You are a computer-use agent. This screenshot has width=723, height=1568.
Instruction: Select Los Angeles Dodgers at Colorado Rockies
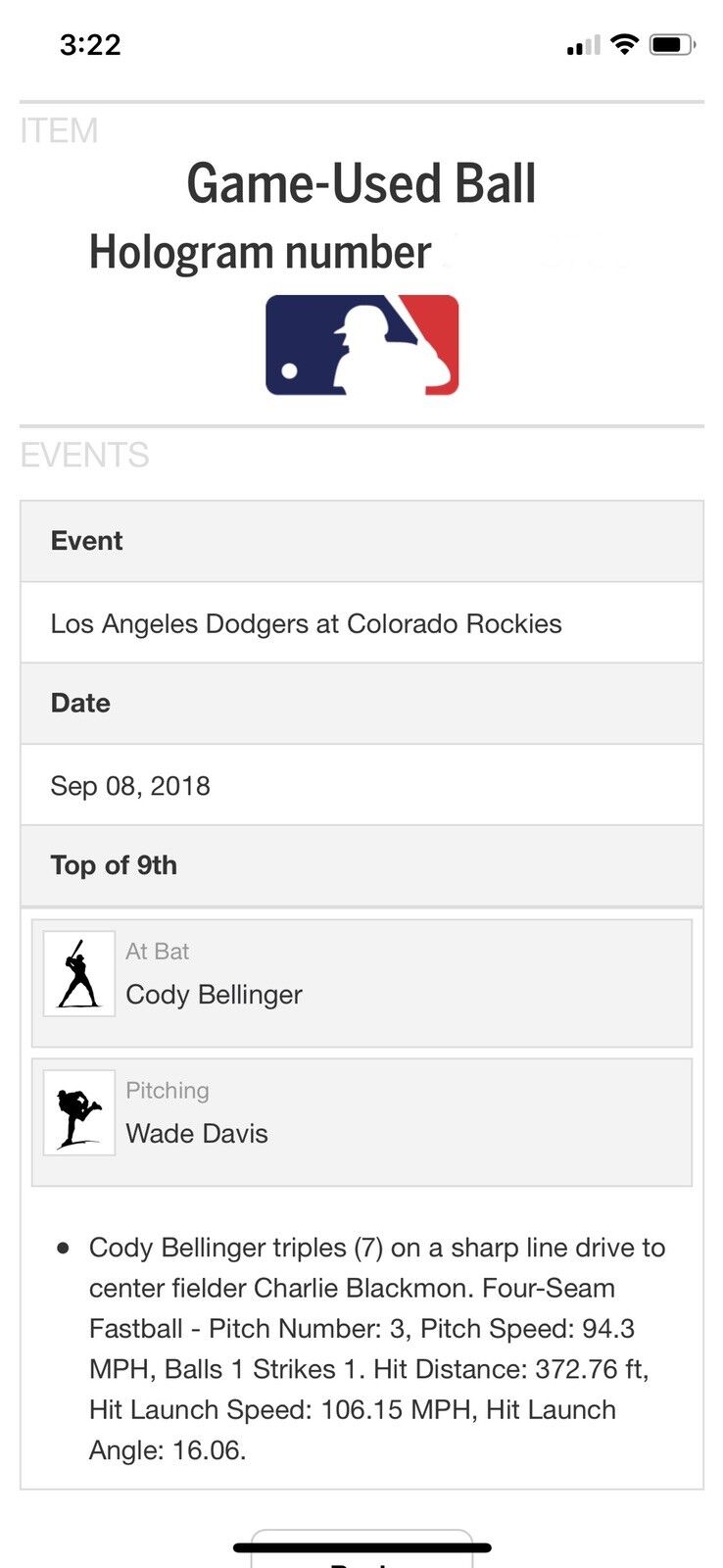[307, 622]
